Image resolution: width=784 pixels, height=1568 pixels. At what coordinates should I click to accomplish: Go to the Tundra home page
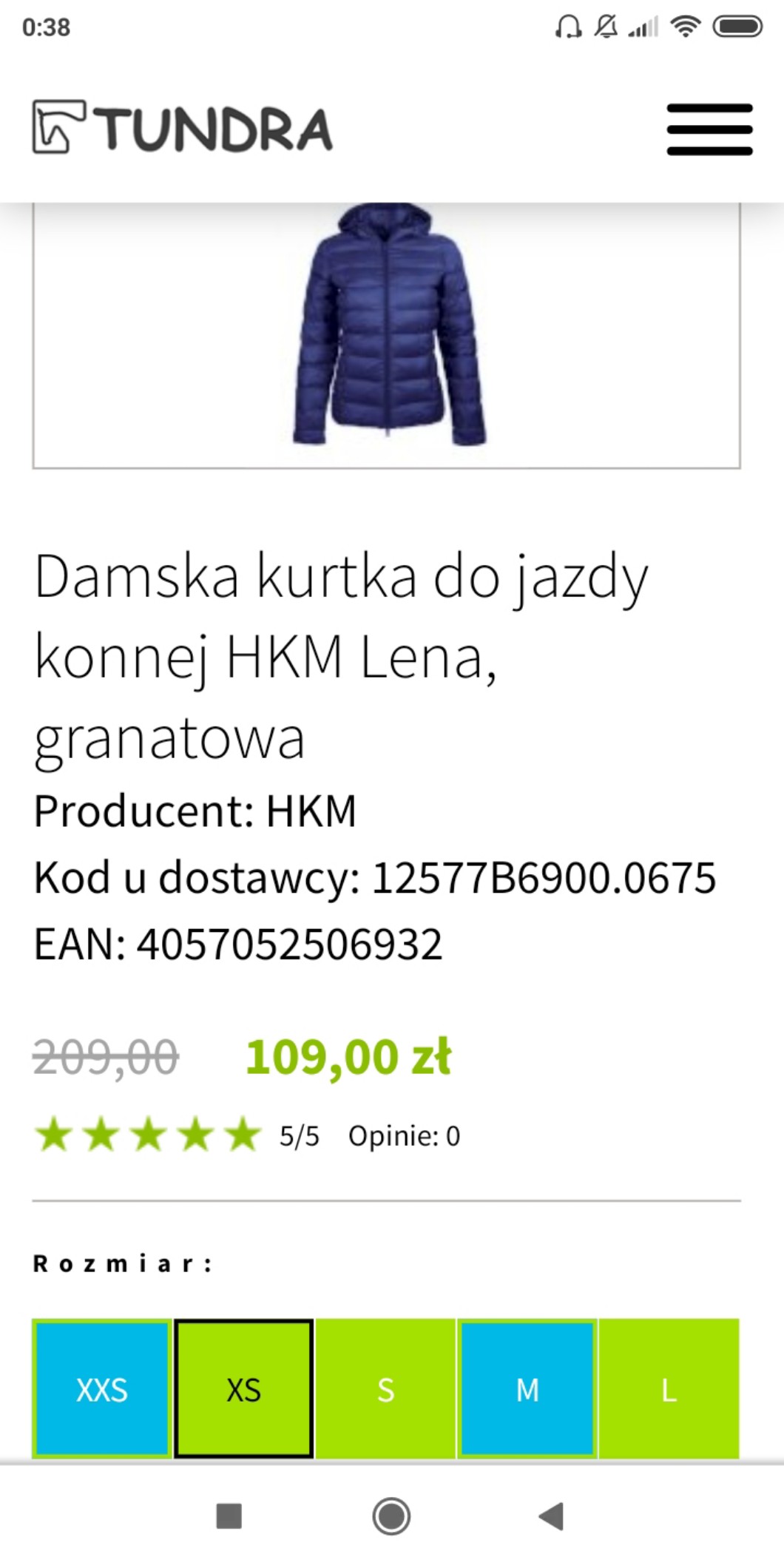click(183, 128)
